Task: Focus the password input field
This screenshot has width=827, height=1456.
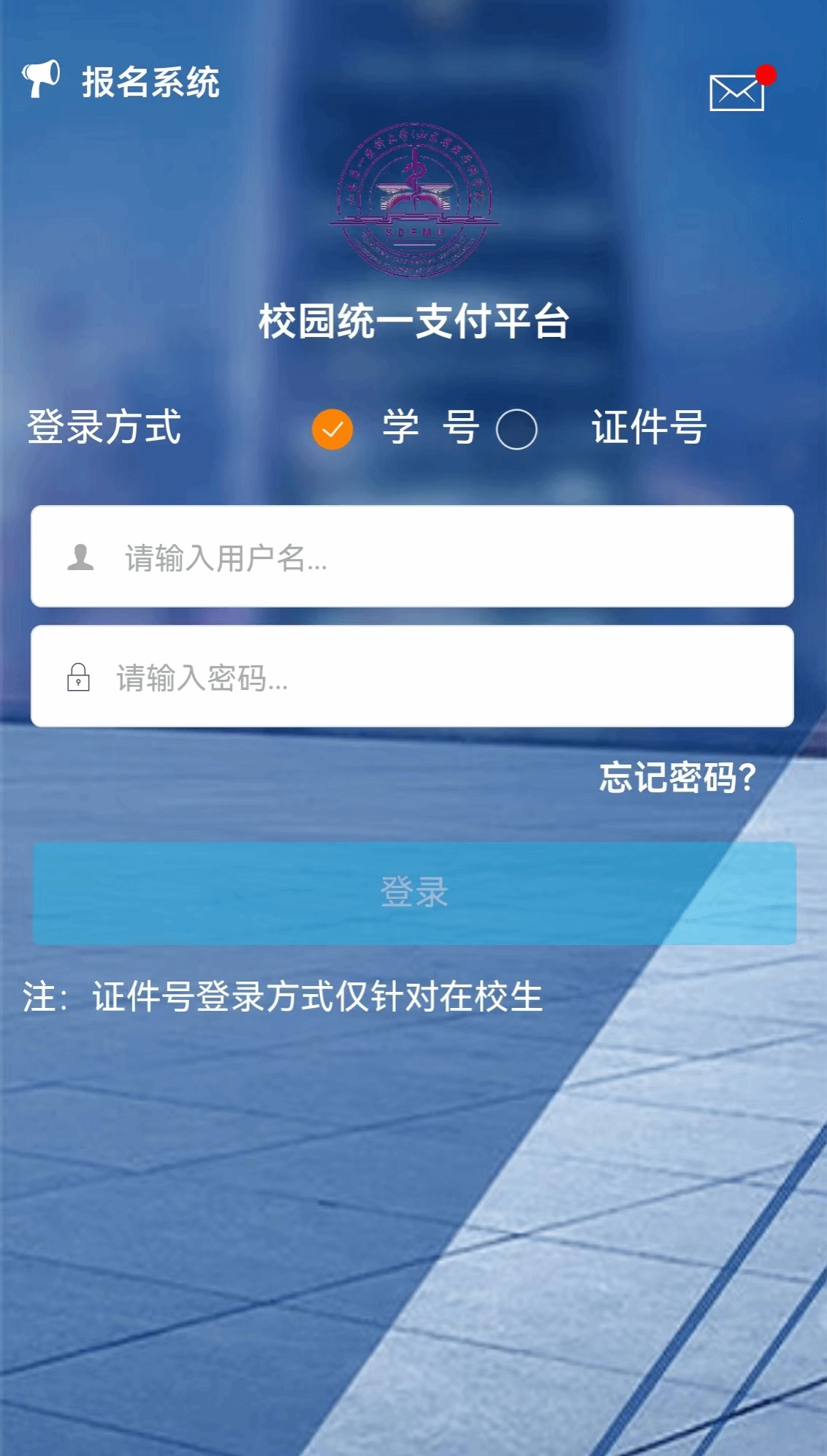Action: click(438, 677)
